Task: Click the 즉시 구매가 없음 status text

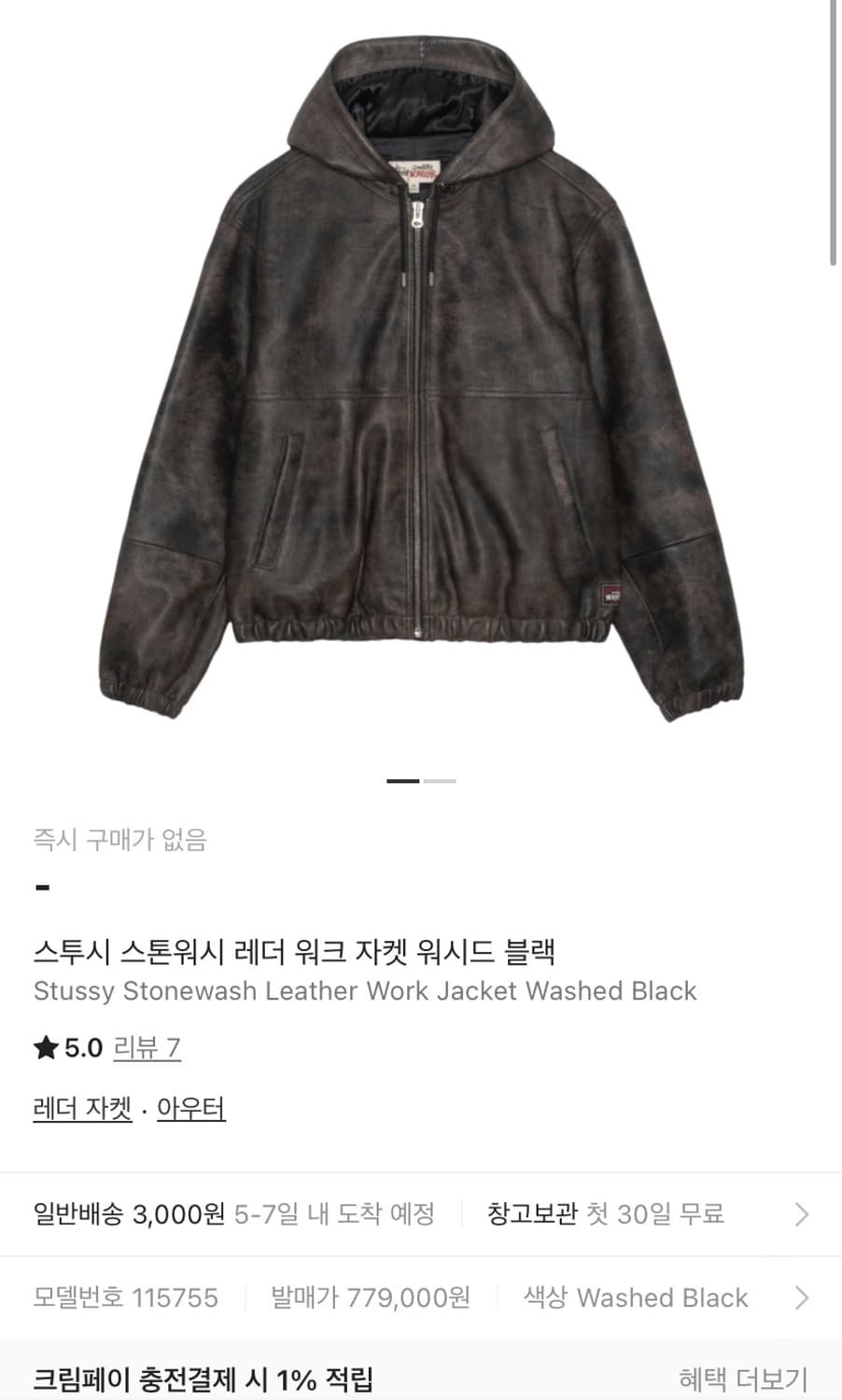Action: point(120,840)
